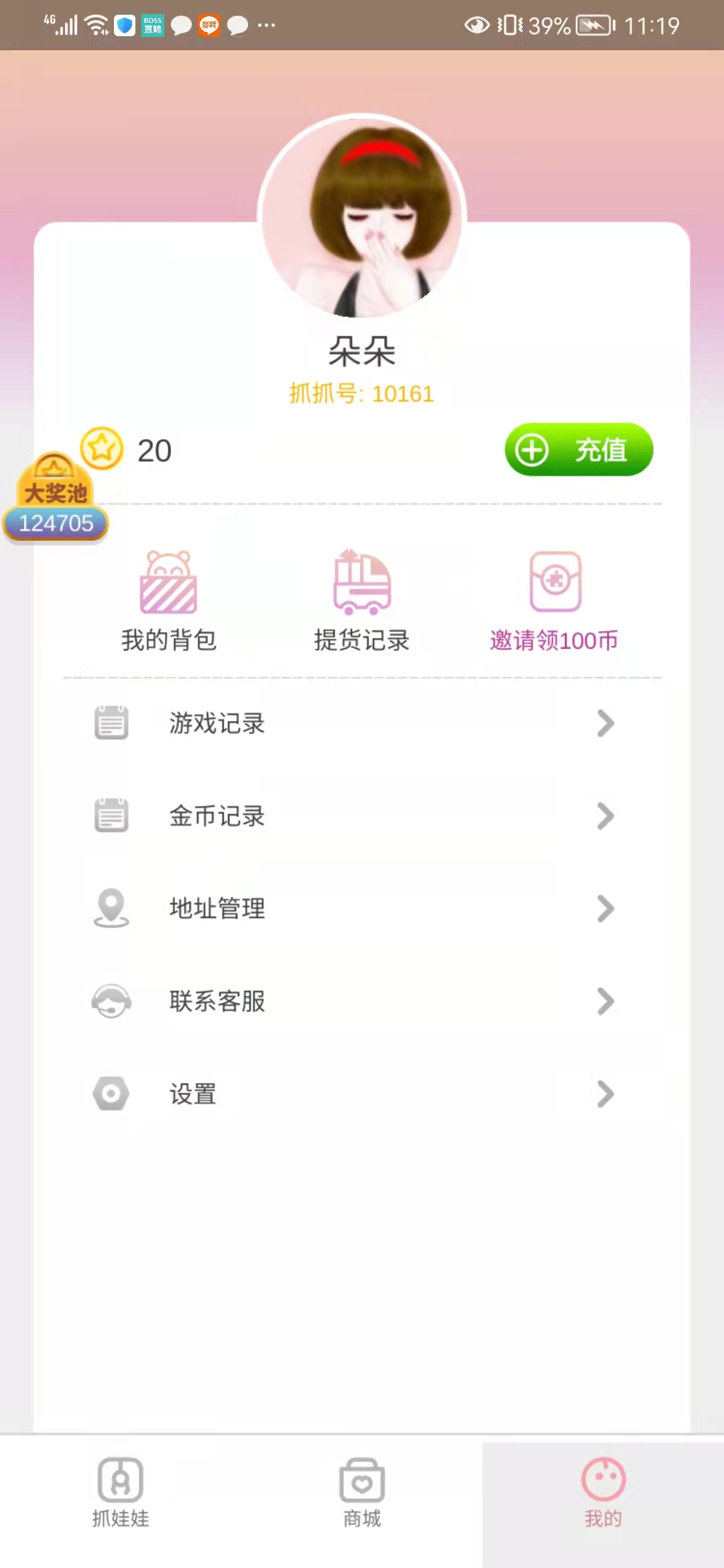Viewport: 724px width, 1568px height.
Task: Open 邀请领100币 invite reward
Action: [554, 601]
